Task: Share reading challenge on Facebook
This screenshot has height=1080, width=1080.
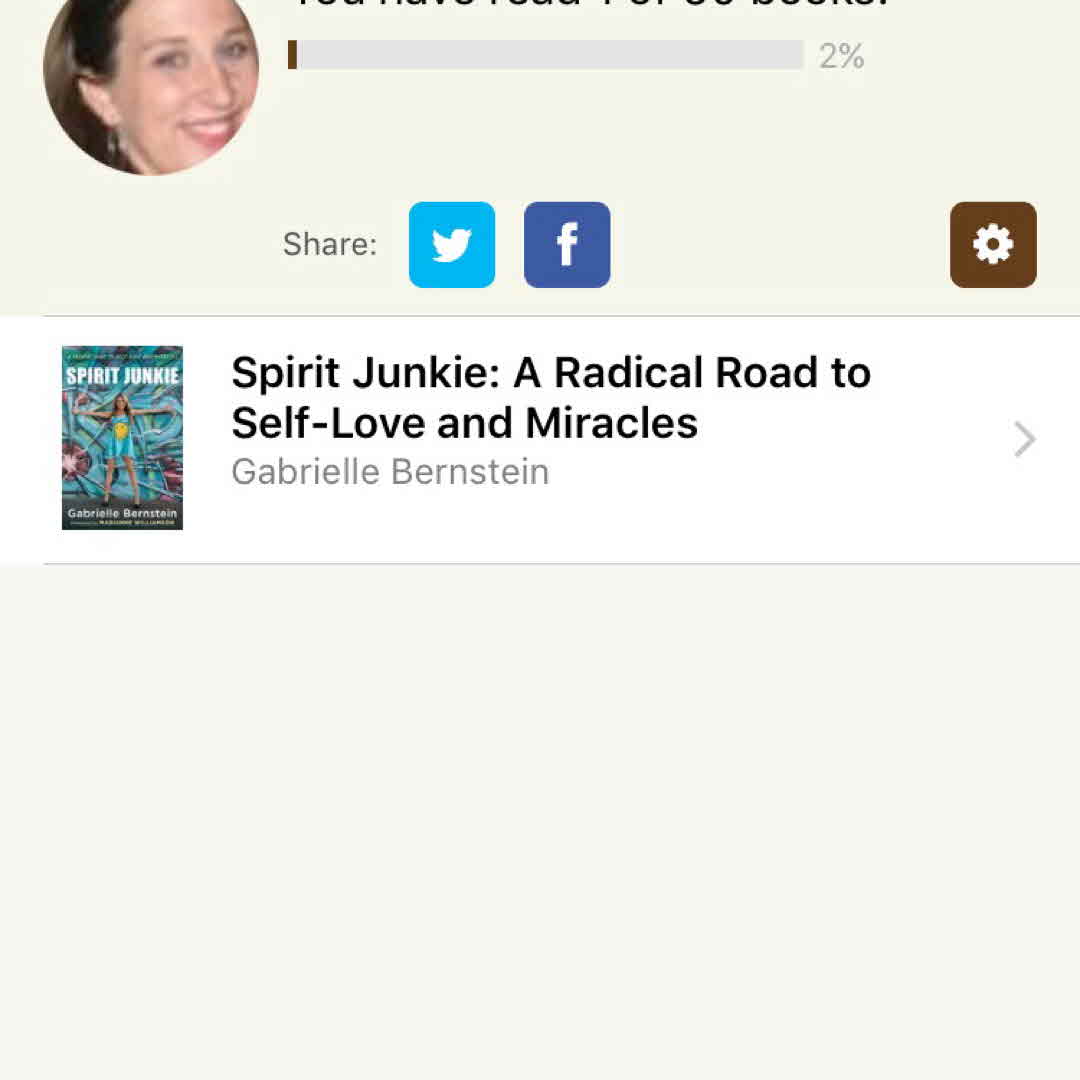Action: [567, 245]
